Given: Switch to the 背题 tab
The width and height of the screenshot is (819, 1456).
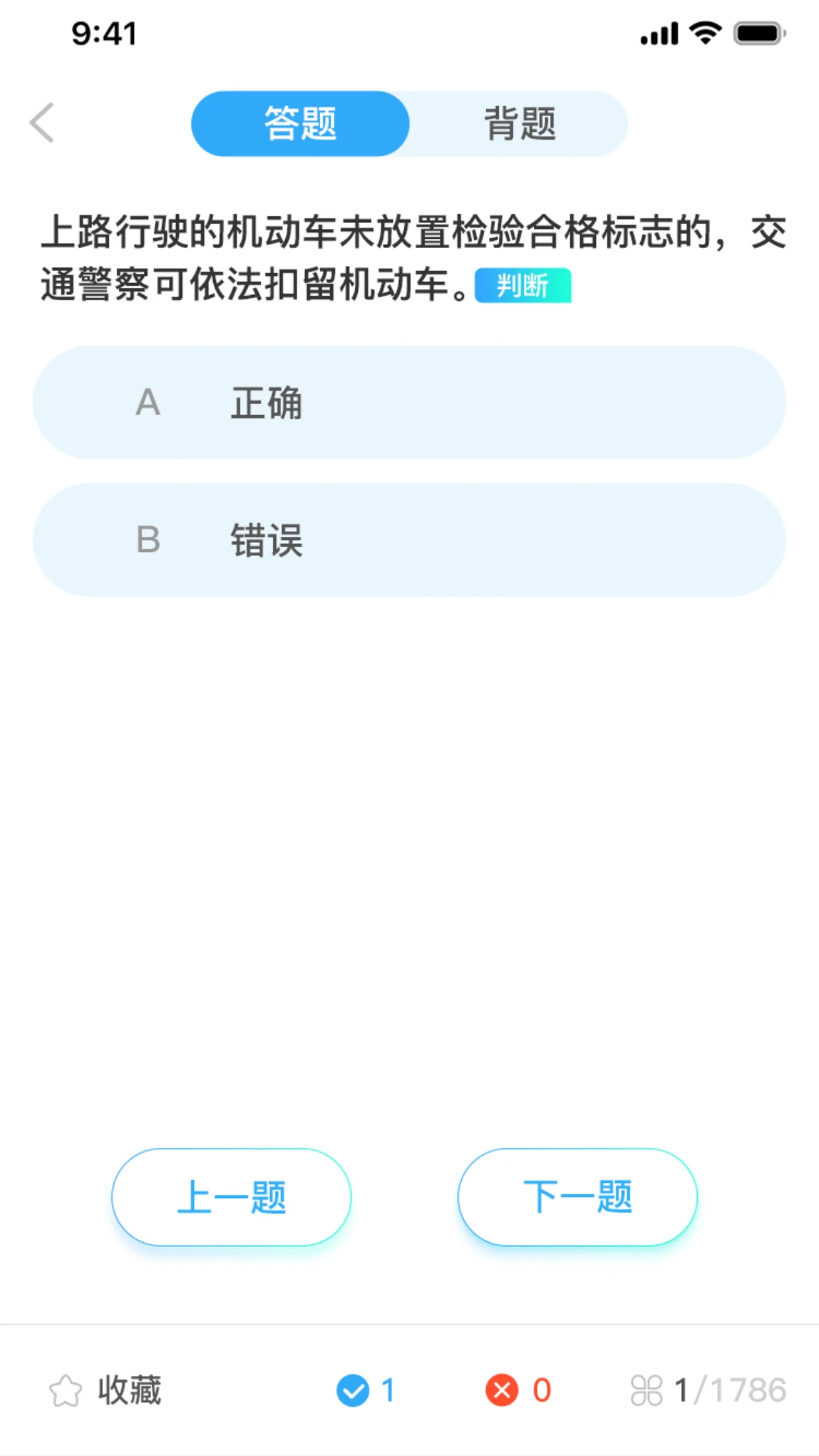Looking at the screenshot, I should click(519, 123).
